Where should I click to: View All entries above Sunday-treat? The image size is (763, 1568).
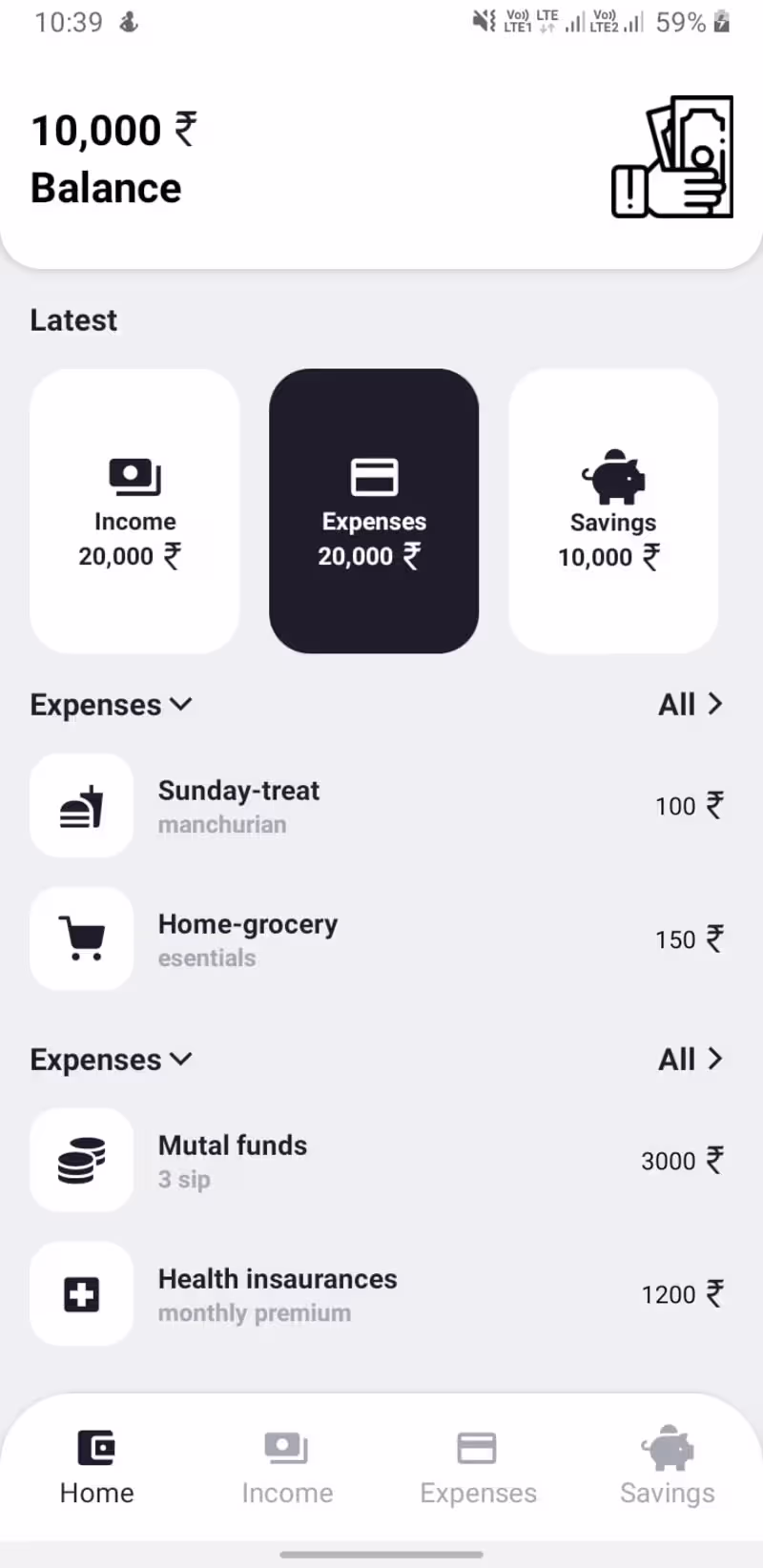point(691,705)
